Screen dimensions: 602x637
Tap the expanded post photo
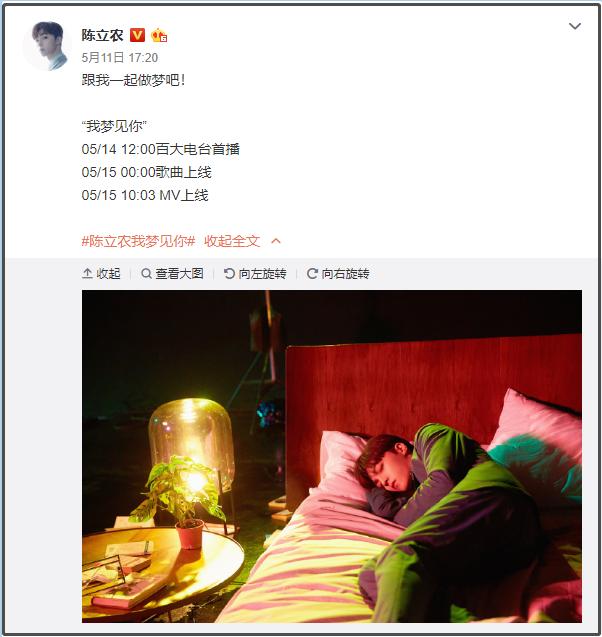331,456
